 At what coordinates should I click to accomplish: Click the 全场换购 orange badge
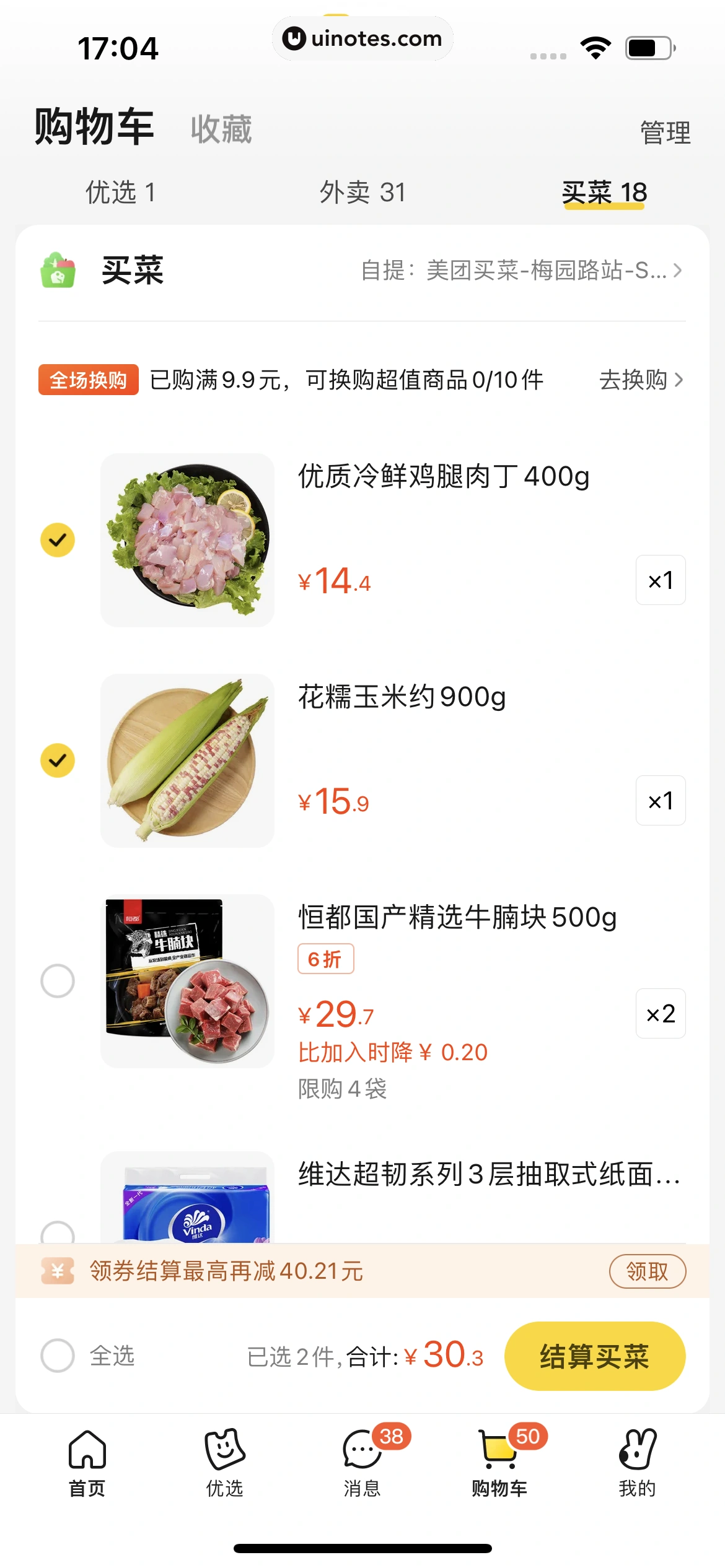coord(88,380)
